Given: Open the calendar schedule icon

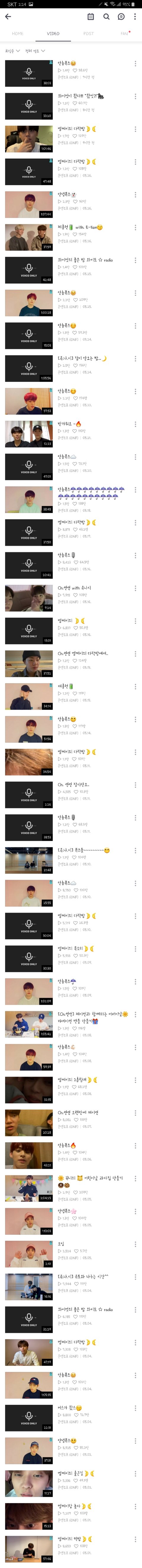Looking at the screenshot, I should [x=91, y=16].
